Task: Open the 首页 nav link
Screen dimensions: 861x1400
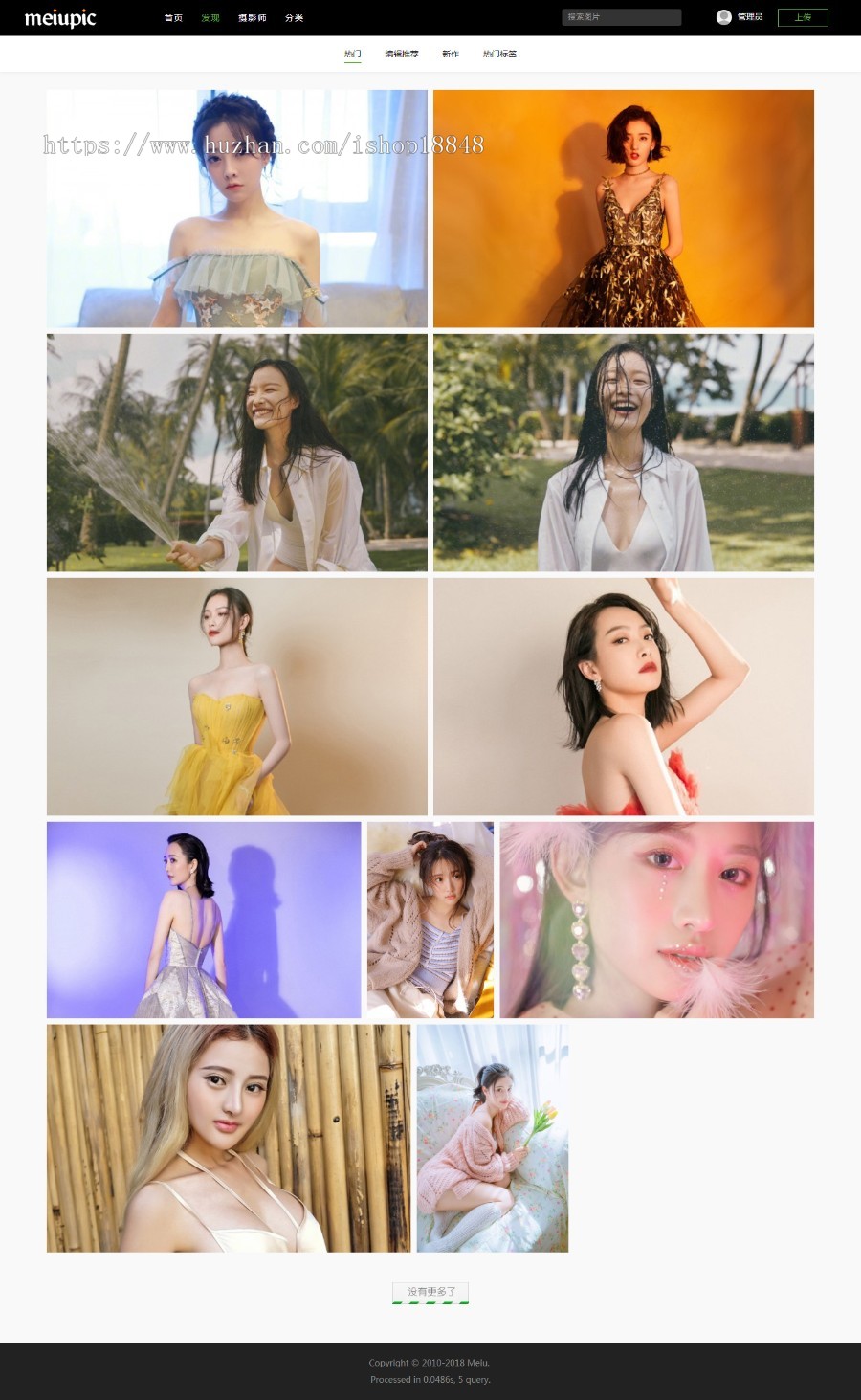Action: [173, 18]
